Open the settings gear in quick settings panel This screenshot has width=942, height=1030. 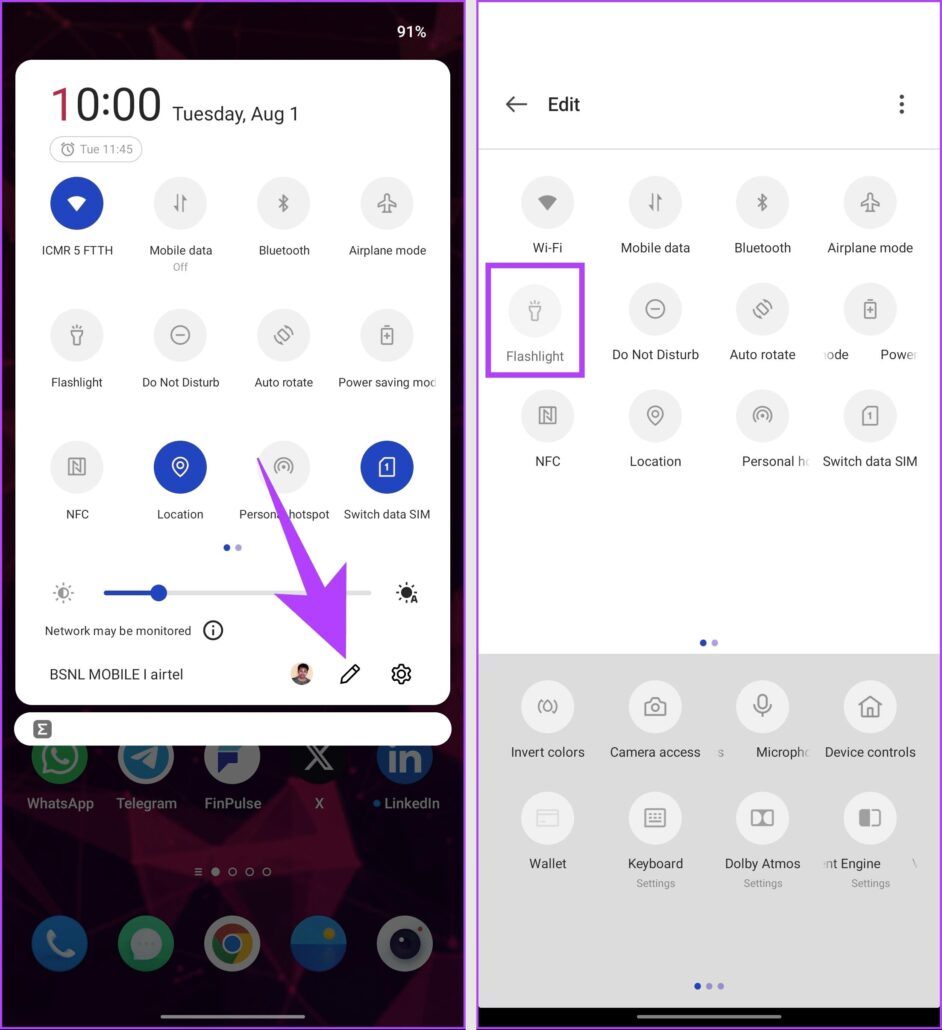(401, 674)
